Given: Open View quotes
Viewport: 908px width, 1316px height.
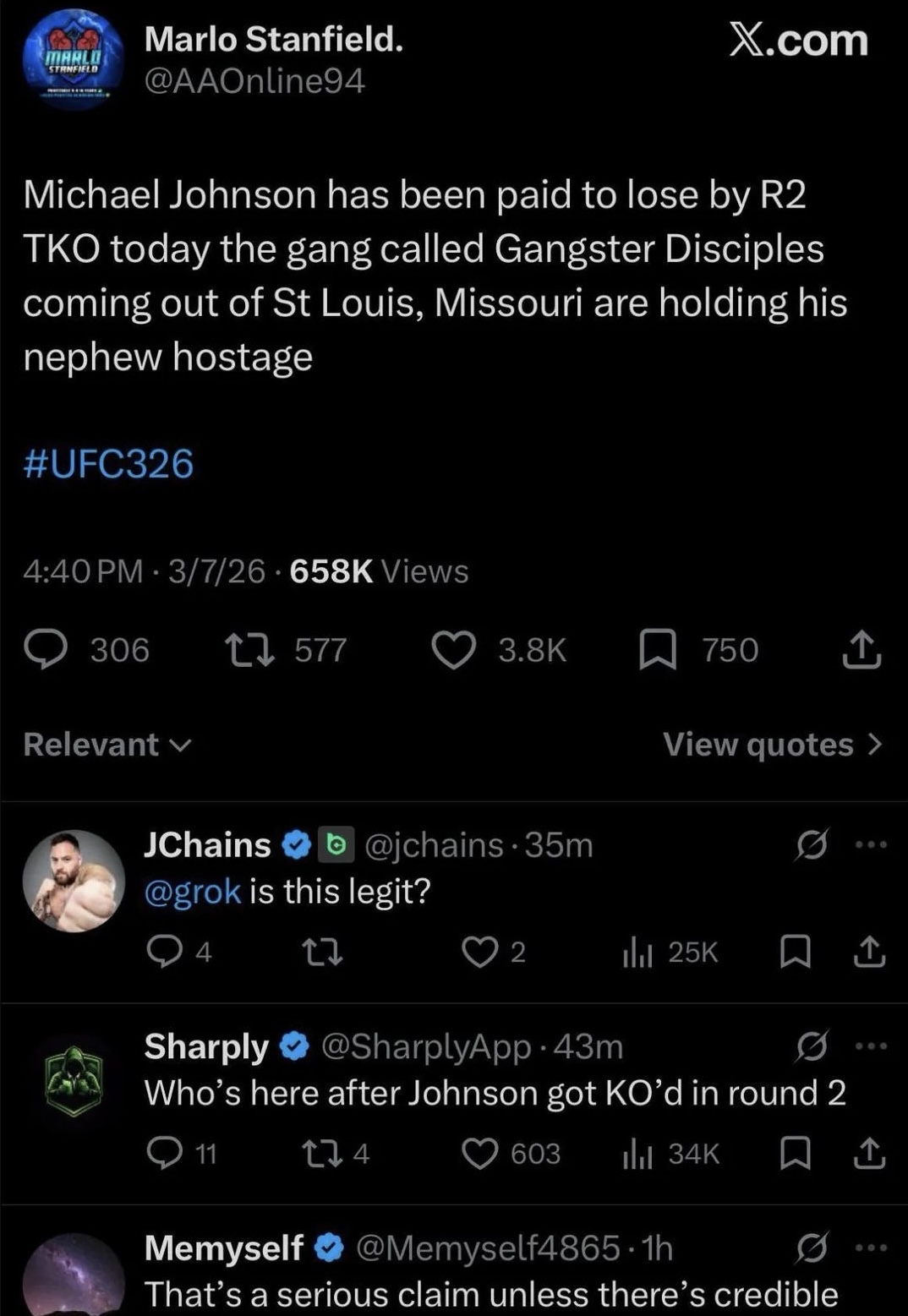Looking at the screenshot, I should (x=773, y=745).
